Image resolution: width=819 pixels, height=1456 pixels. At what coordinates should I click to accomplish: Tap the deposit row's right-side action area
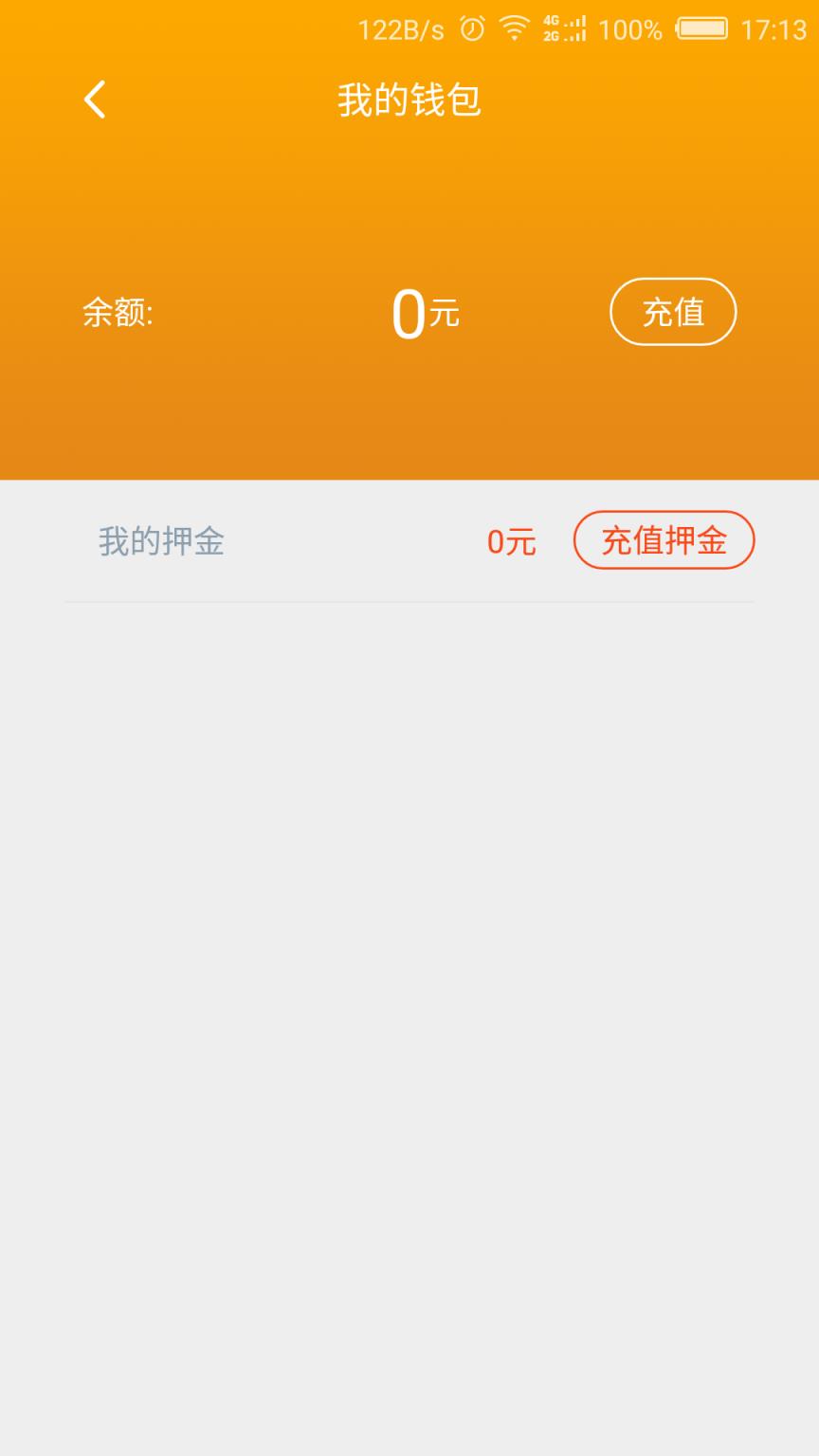pyautogui.click(x=664, y=540)
